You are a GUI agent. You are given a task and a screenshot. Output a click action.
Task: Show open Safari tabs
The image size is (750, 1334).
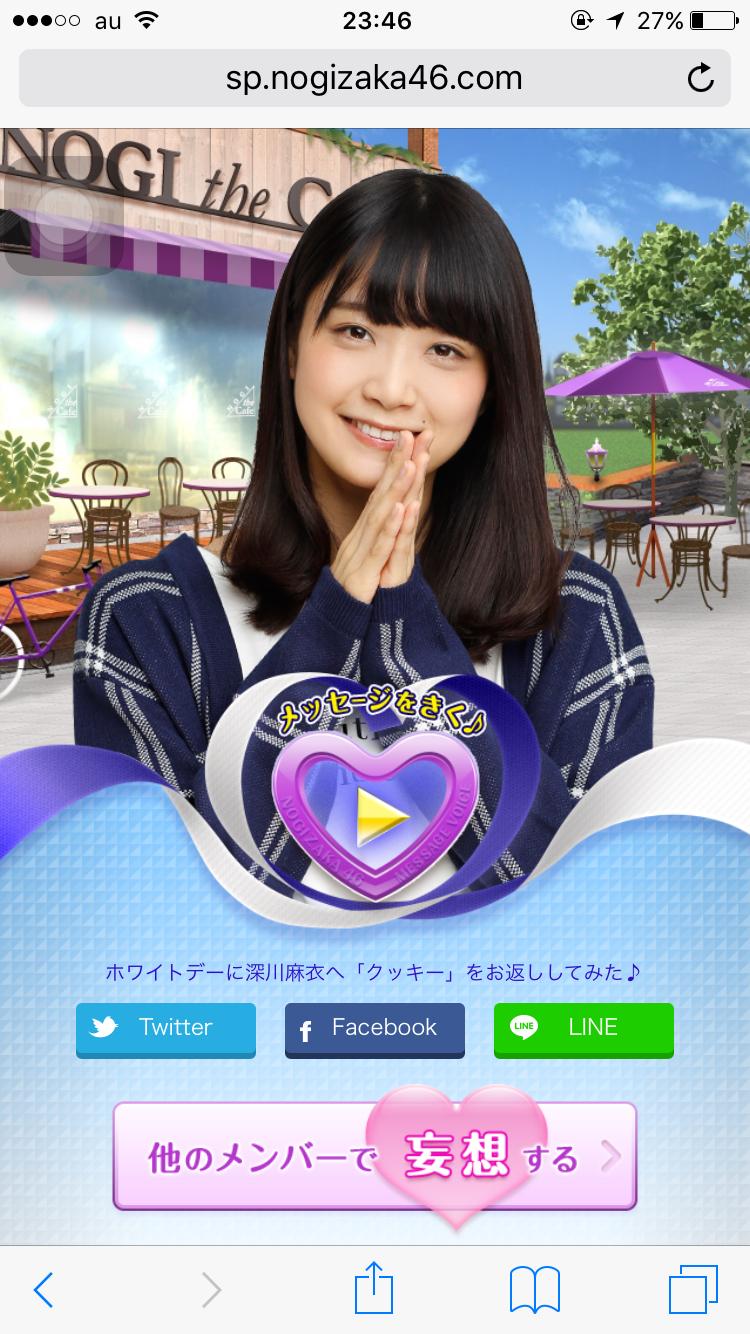tap(692, 1290)
